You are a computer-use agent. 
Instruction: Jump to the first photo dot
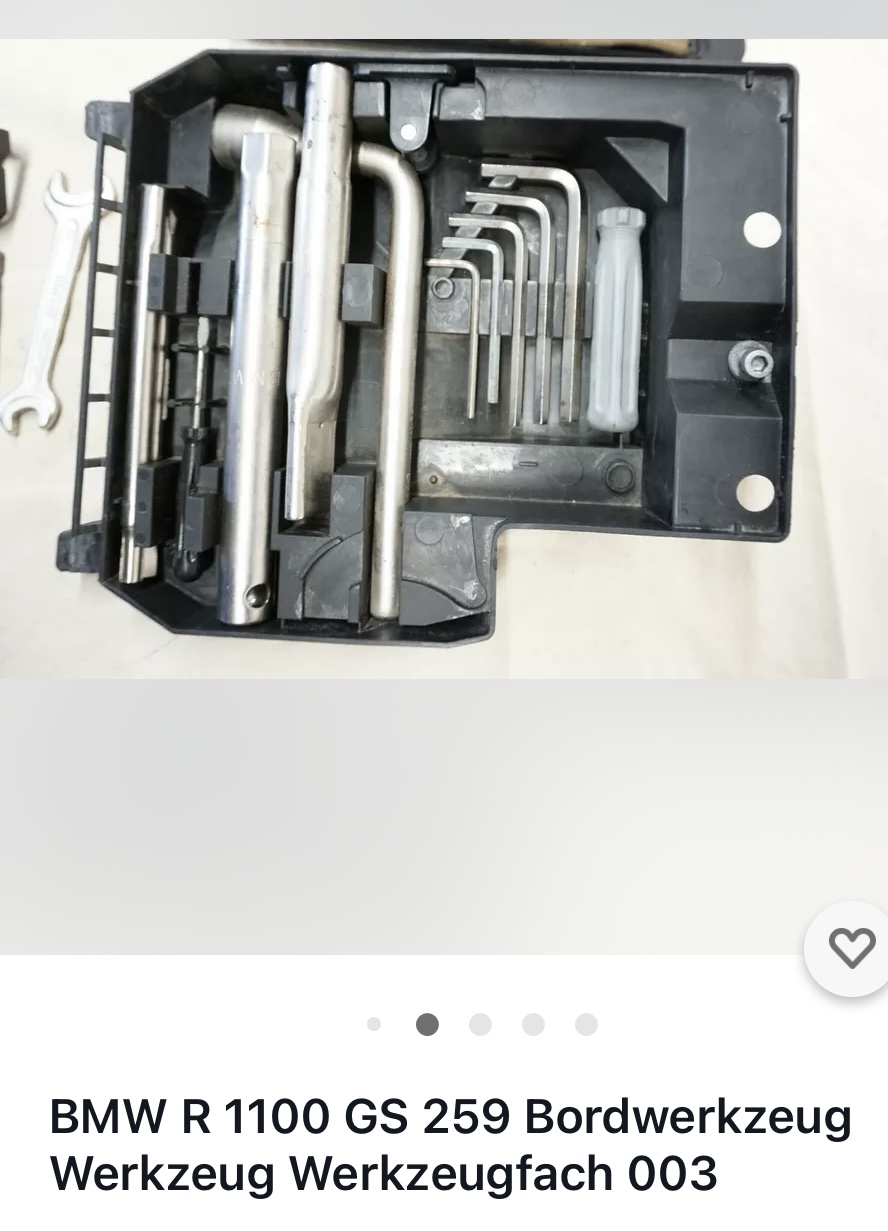pyautogui.click(x=374, y=1024)
